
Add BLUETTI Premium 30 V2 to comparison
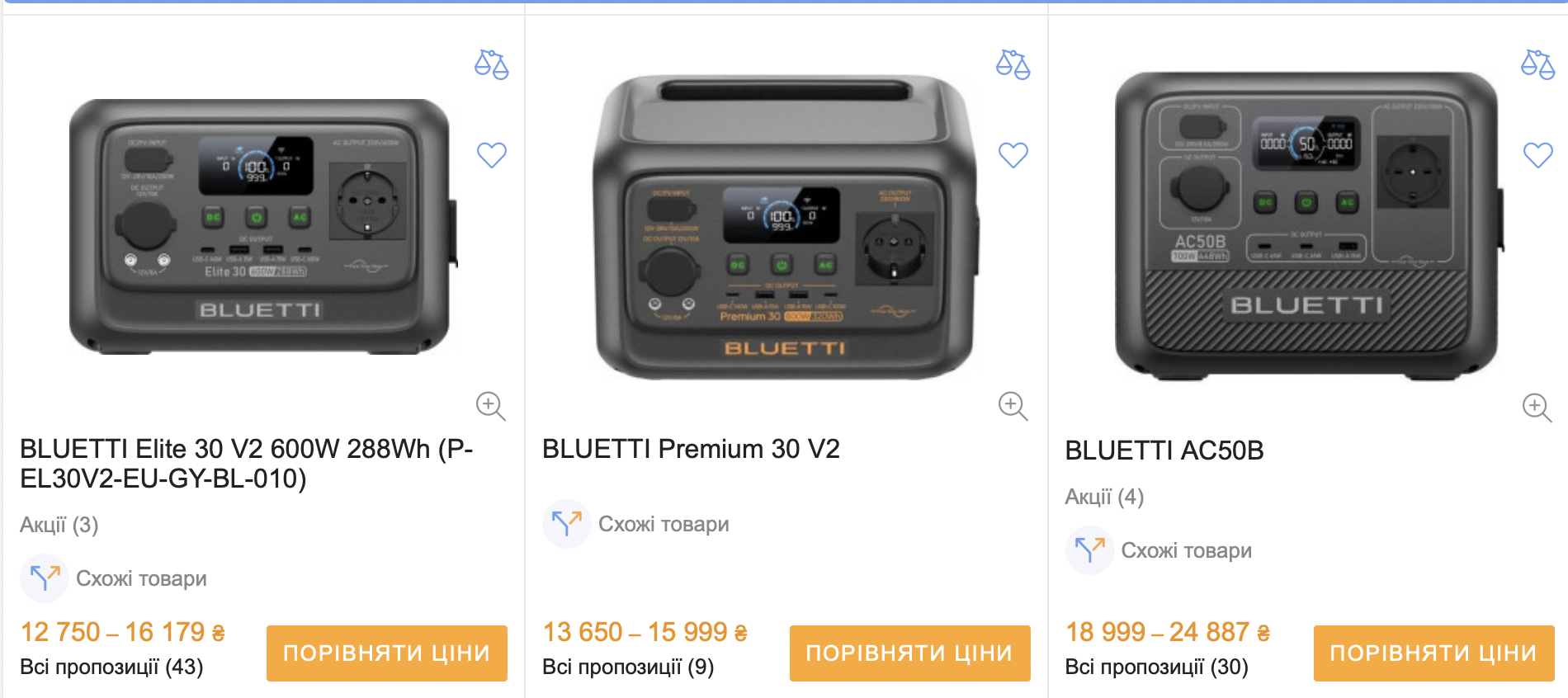point(1013,64)
